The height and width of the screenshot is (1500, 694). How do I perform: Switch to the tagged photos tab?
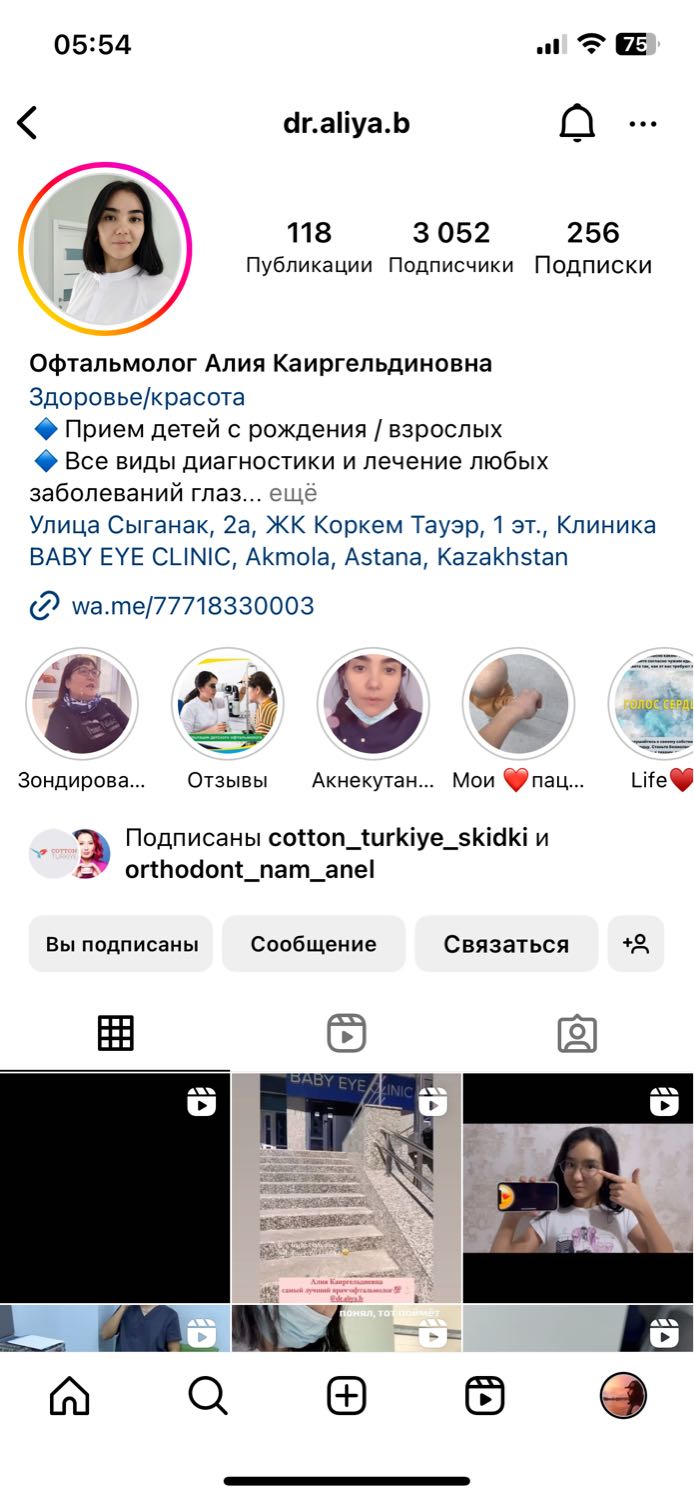coord(577,1033)
